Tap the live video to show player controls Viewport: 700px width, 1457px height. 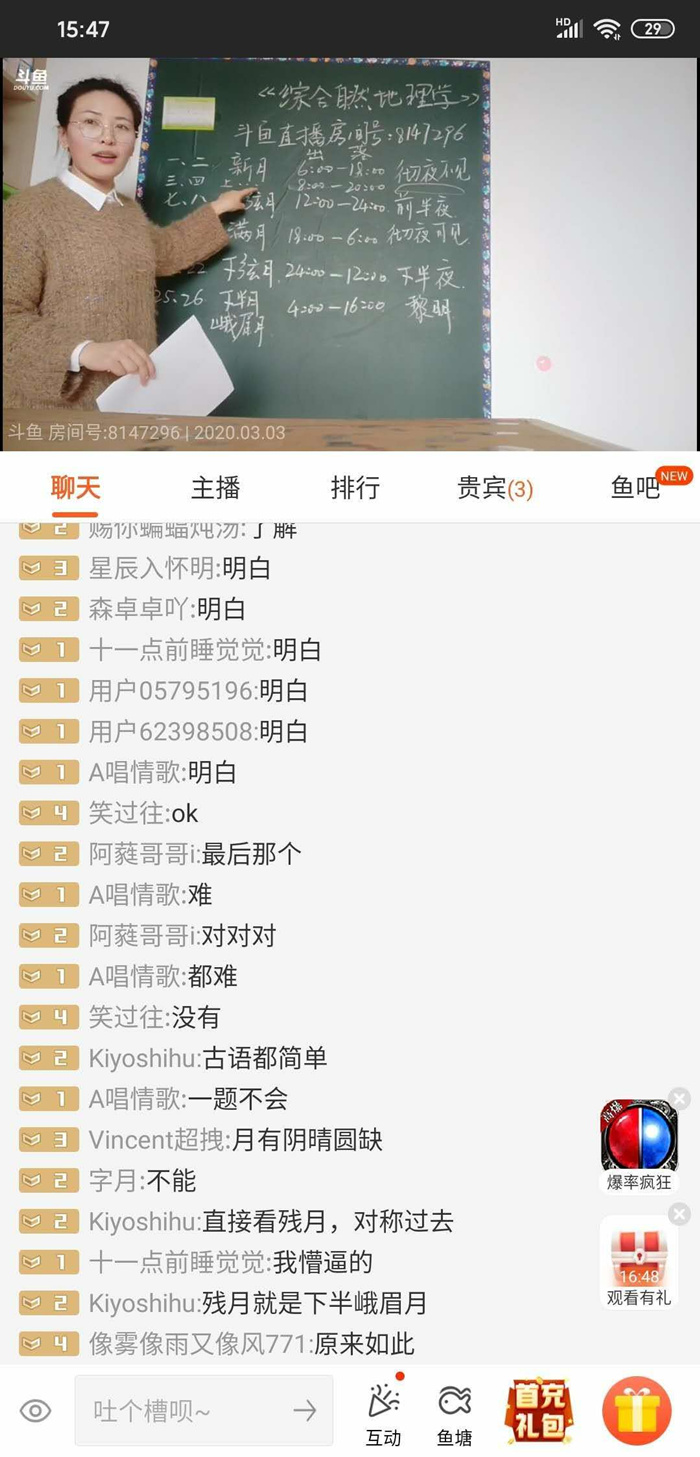click(x=350, y=250)
